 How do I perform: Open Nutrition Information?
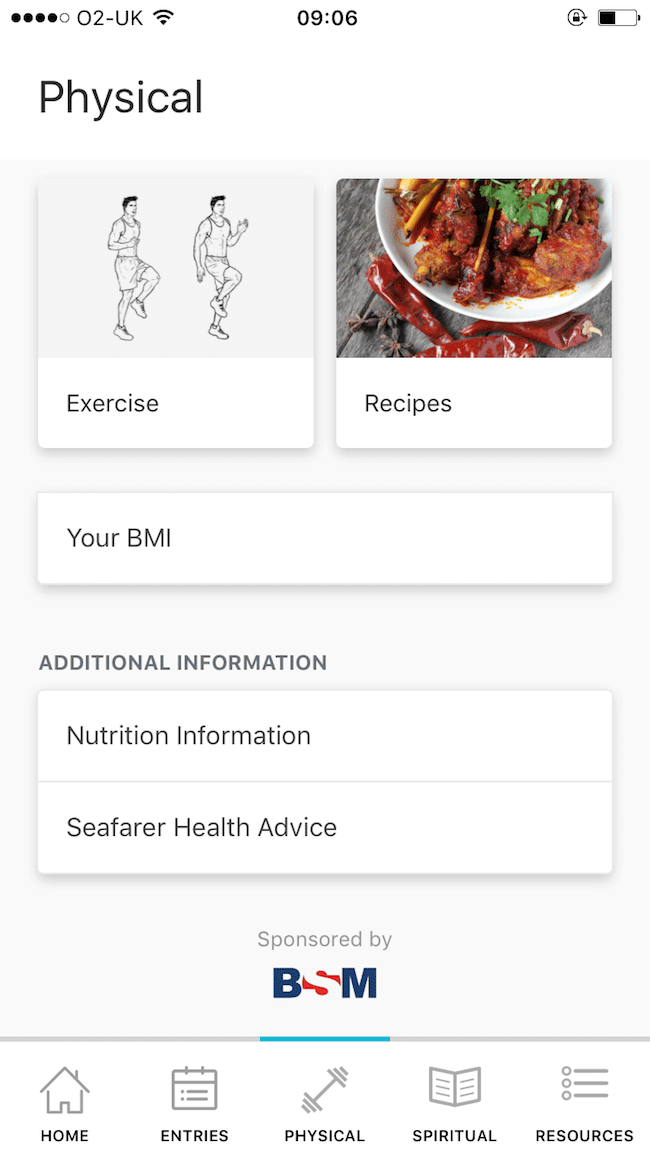click(x=324, y=736)
